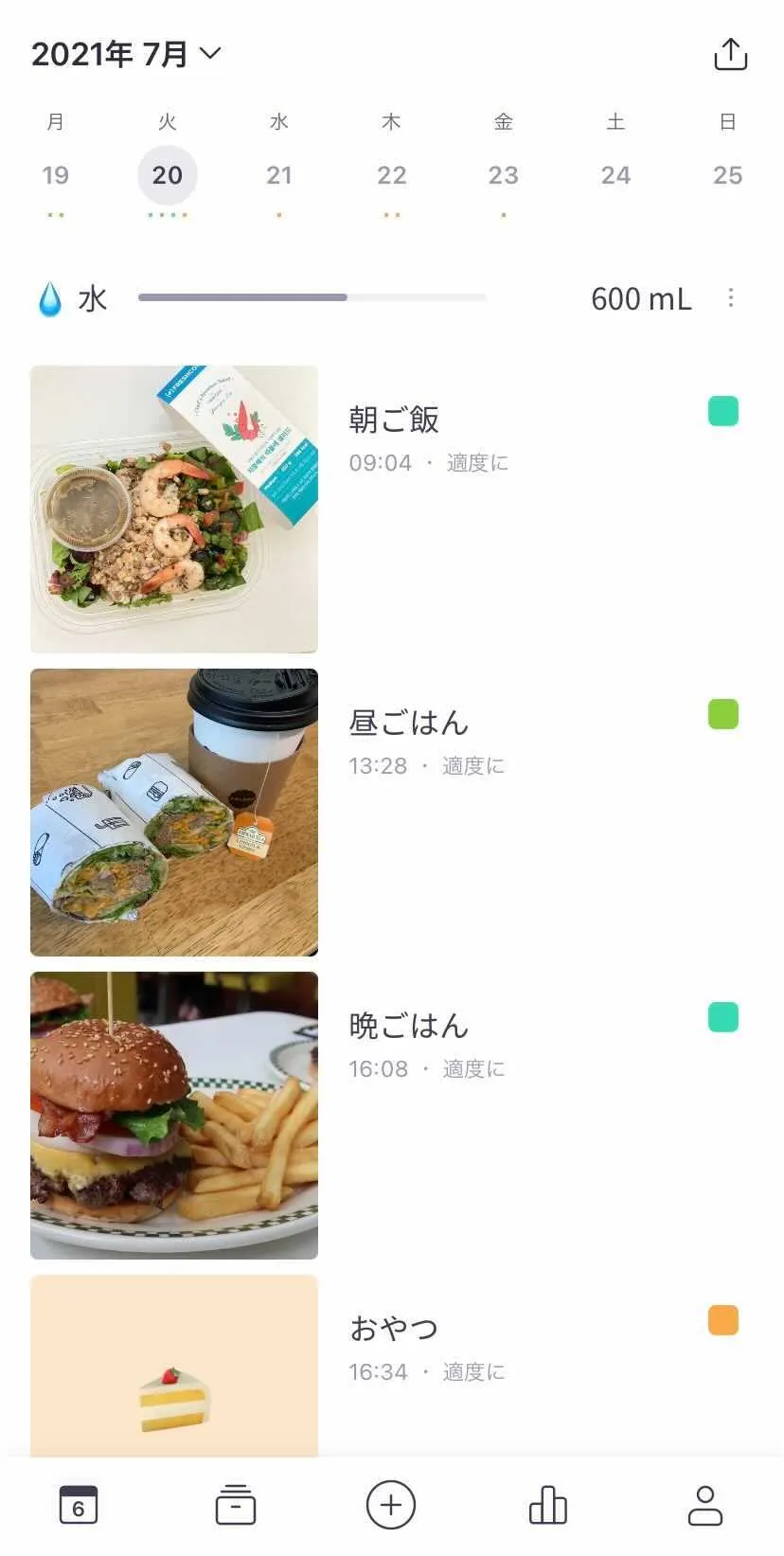Add a new meal entry

coord(391,1505)
